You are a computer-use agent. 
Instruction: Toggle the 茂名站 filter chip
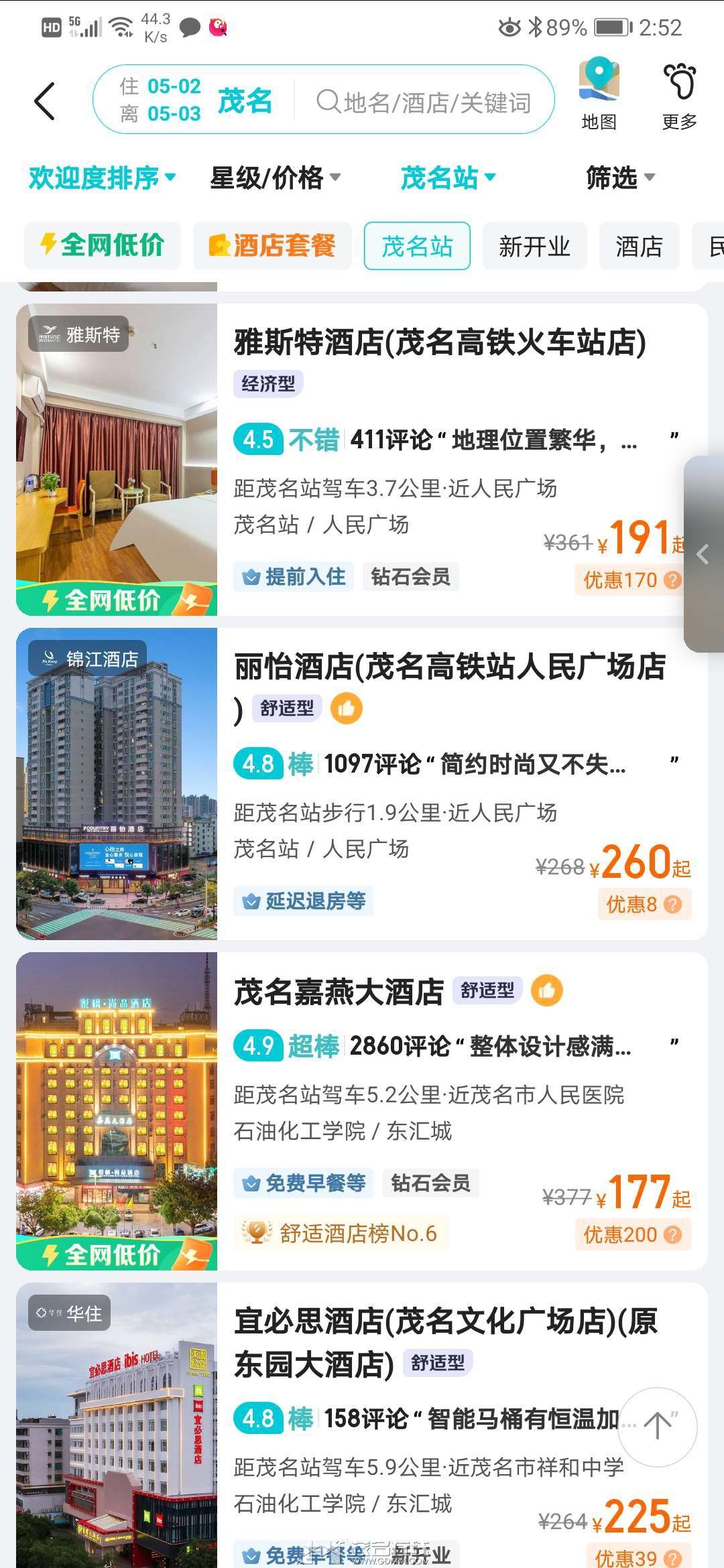pos(417,246)
